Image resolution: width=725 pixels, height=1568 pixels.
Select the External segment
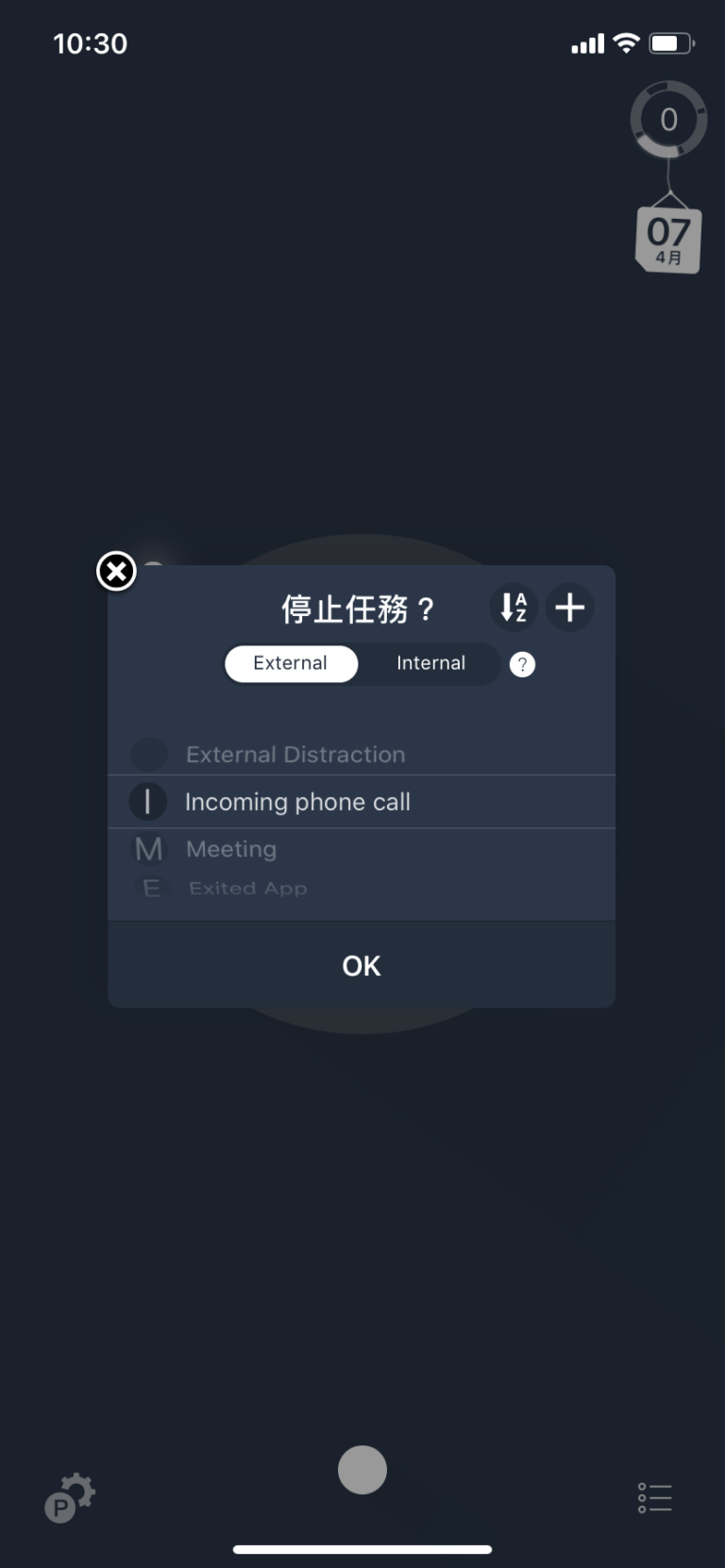[x=291, y=663]
